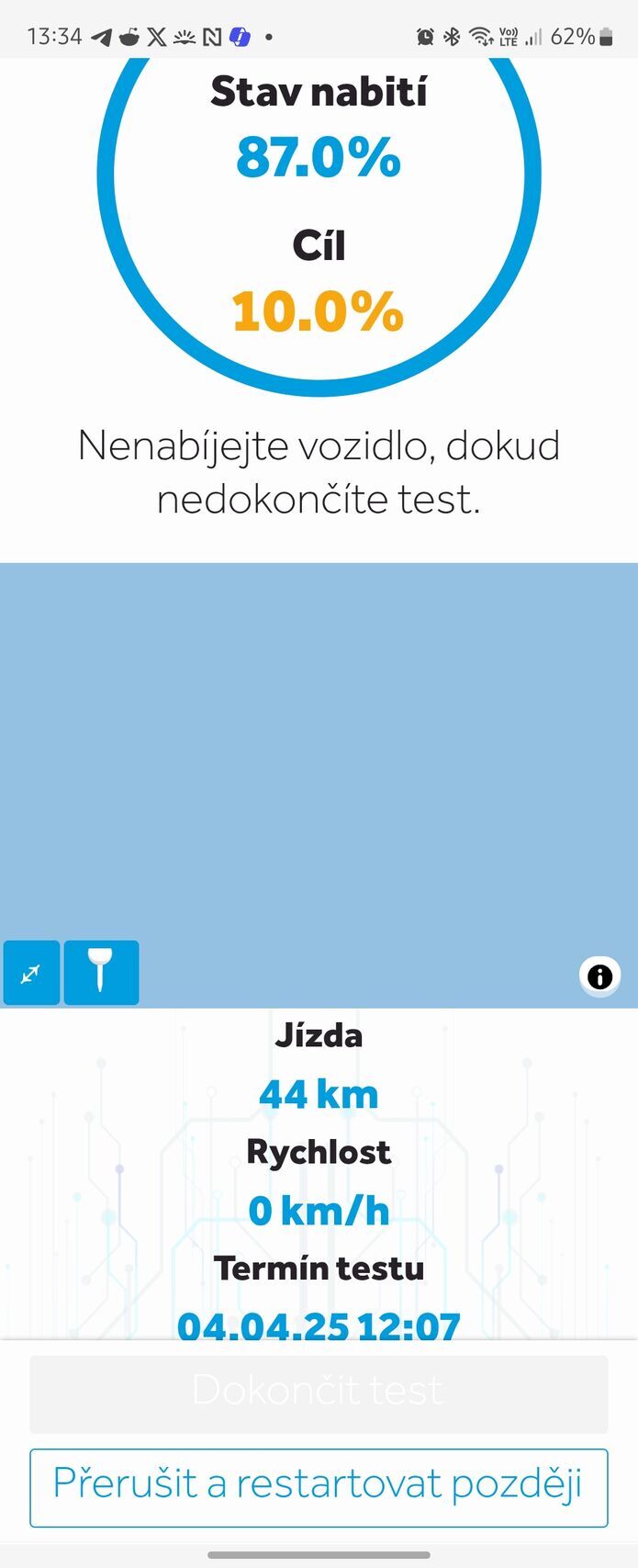Image resolution: width=638 pixels, height=1568 pixels.
Task: Select Přerušit a restartovat později
Action: [x=319, y=1487]
